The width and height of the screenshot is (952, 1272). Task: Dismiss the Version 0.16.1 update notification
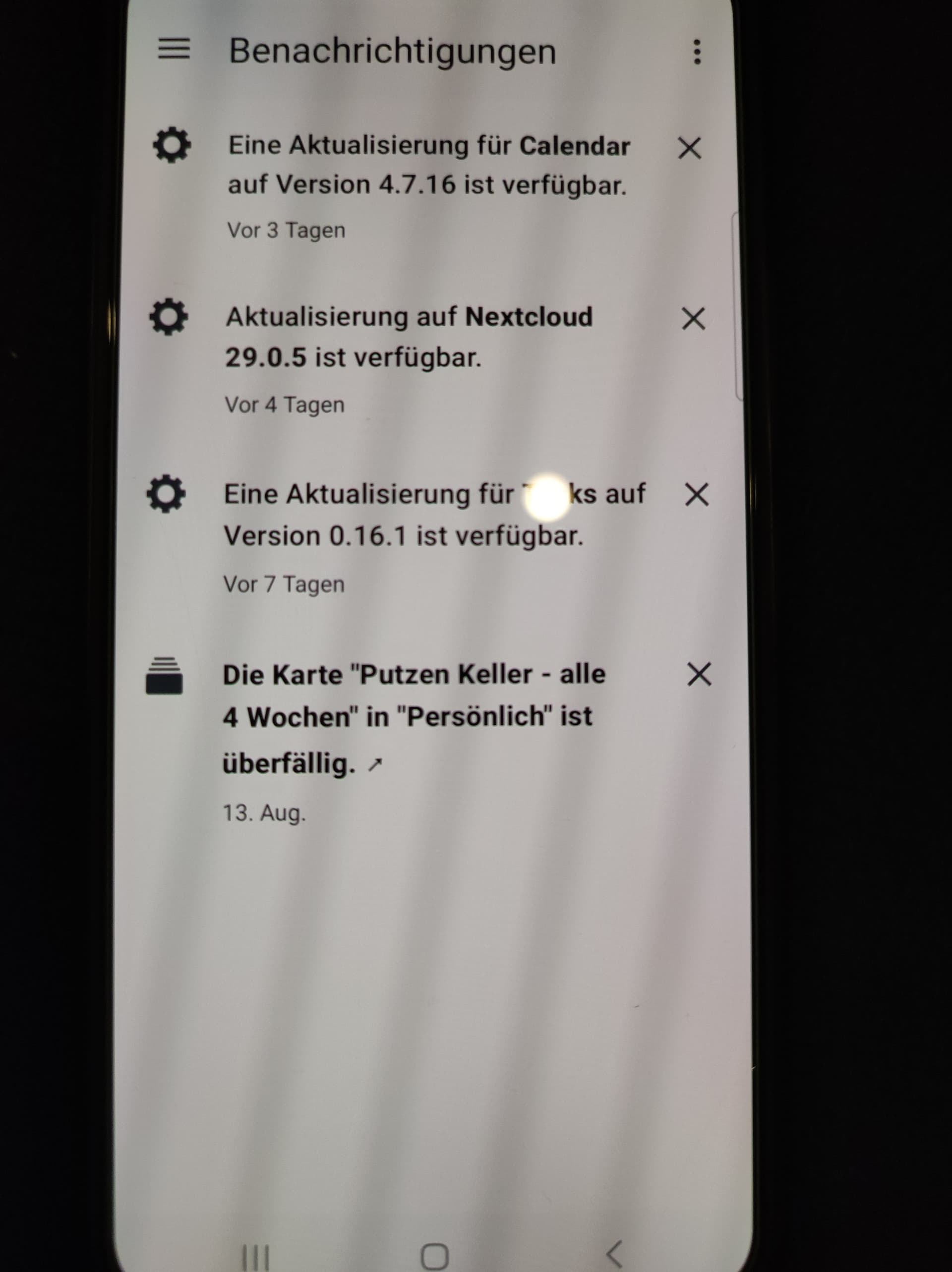(697, 495)
